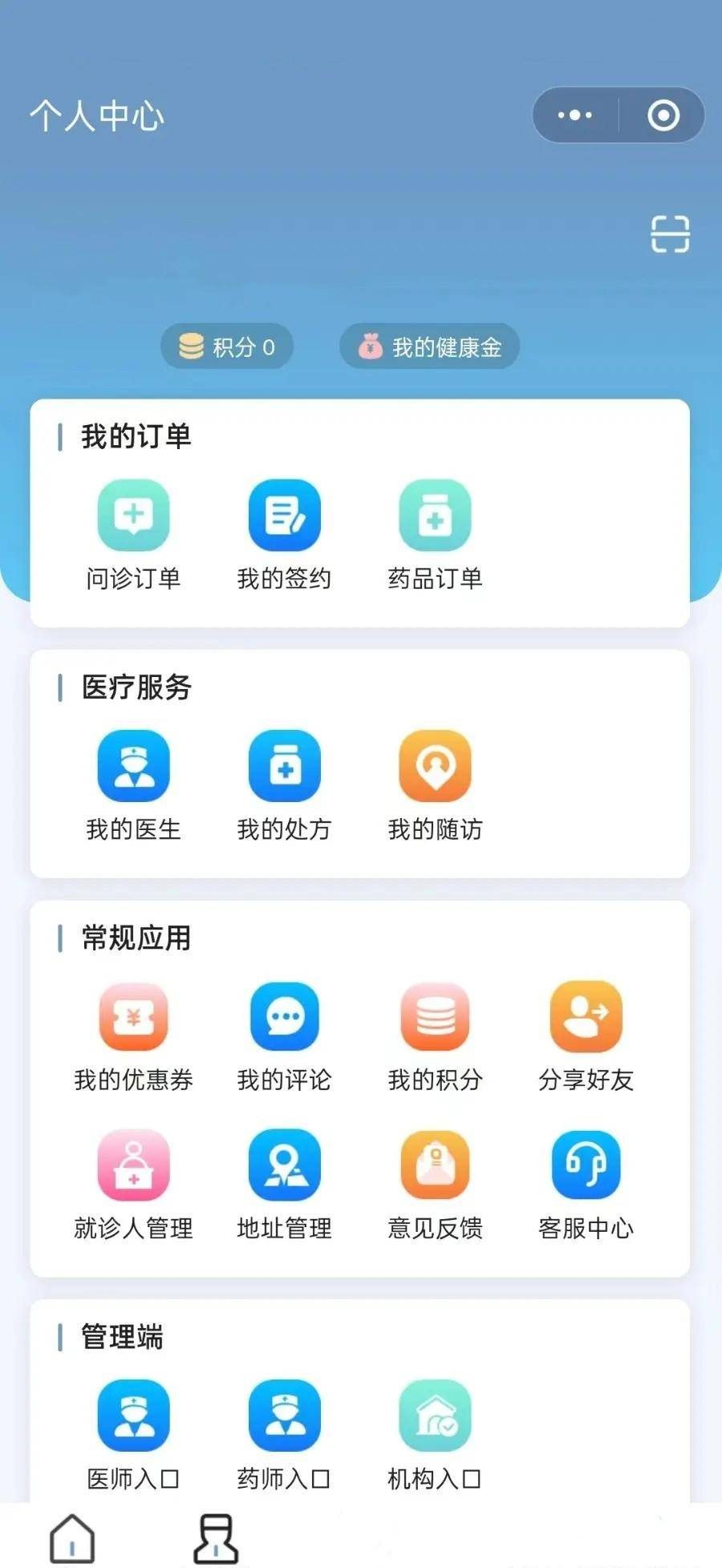
Task: Open 药品订单
Action: pyautogui.click(x=435, y=534)
